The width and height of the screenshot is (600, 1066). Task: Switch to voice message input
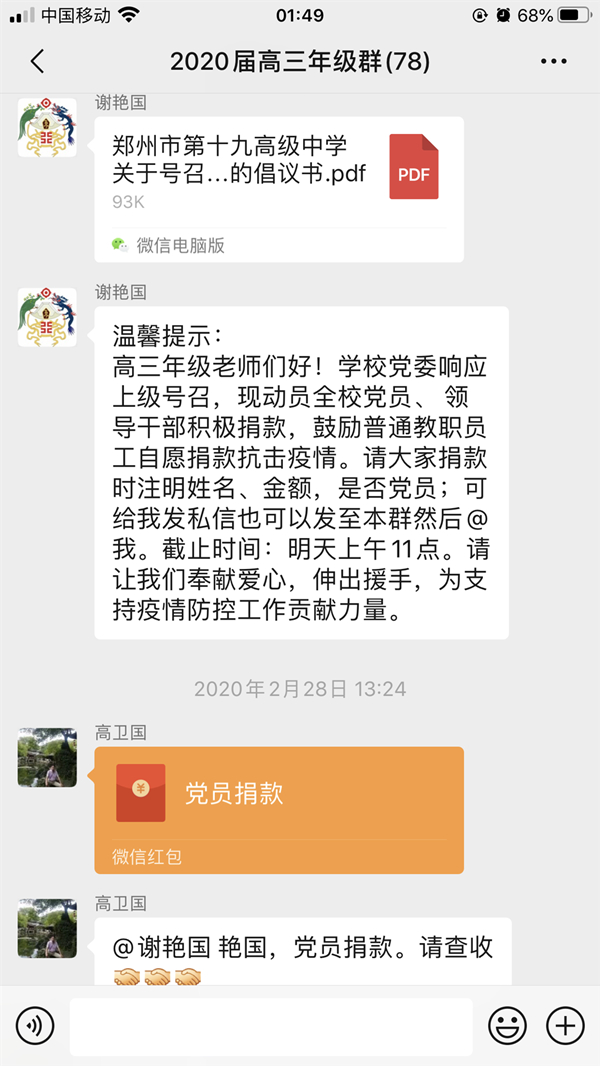pyautogui.click(x=35, y=1026)
